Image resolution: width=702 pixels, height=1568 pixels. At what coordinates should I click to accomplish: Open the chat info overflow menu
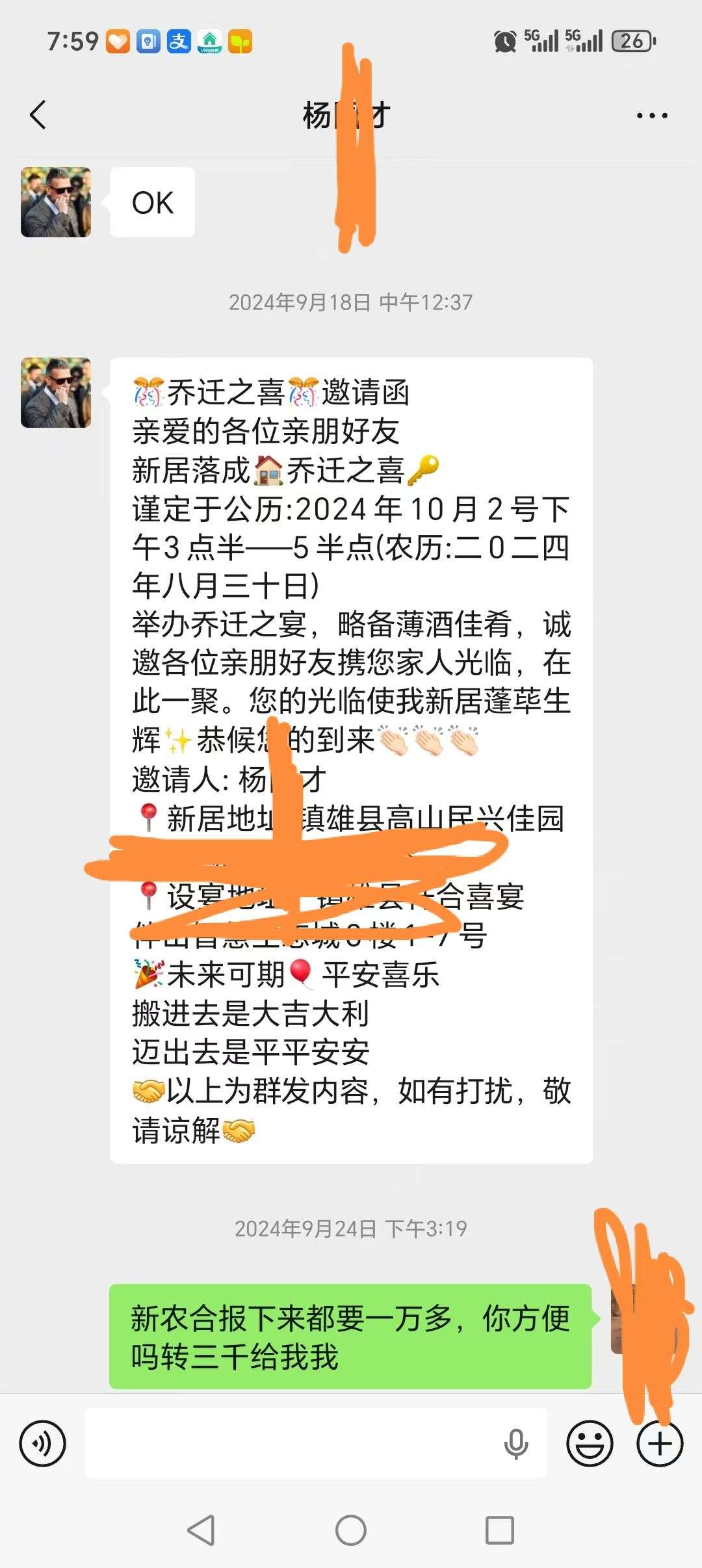click(651, 116)
